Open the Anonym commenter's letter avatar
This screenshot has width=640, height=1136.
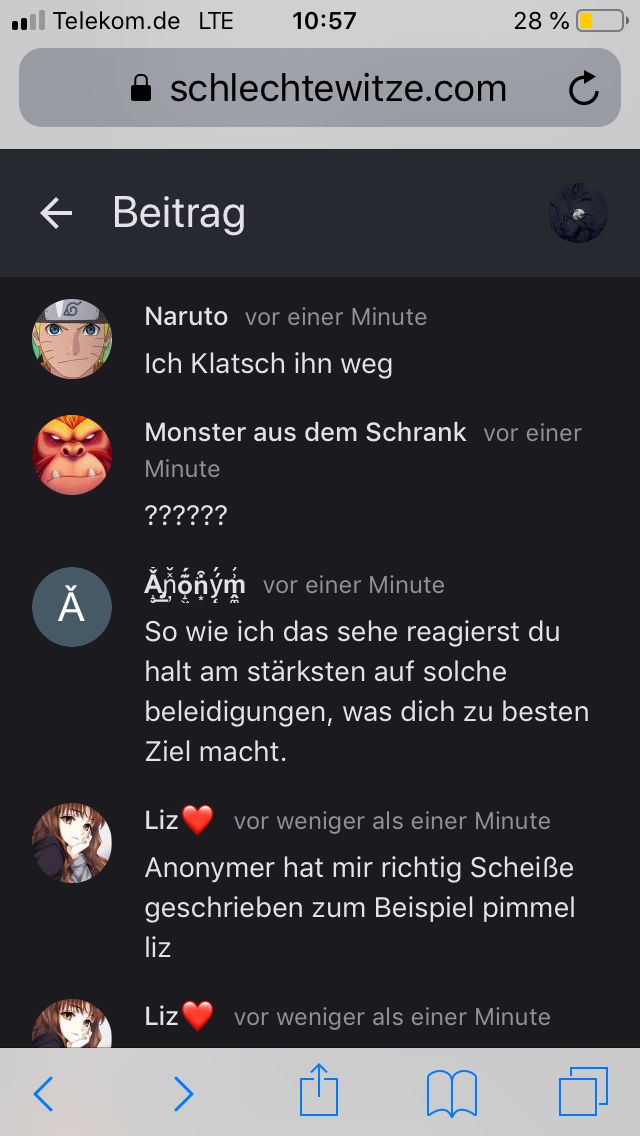pos(72,607)
